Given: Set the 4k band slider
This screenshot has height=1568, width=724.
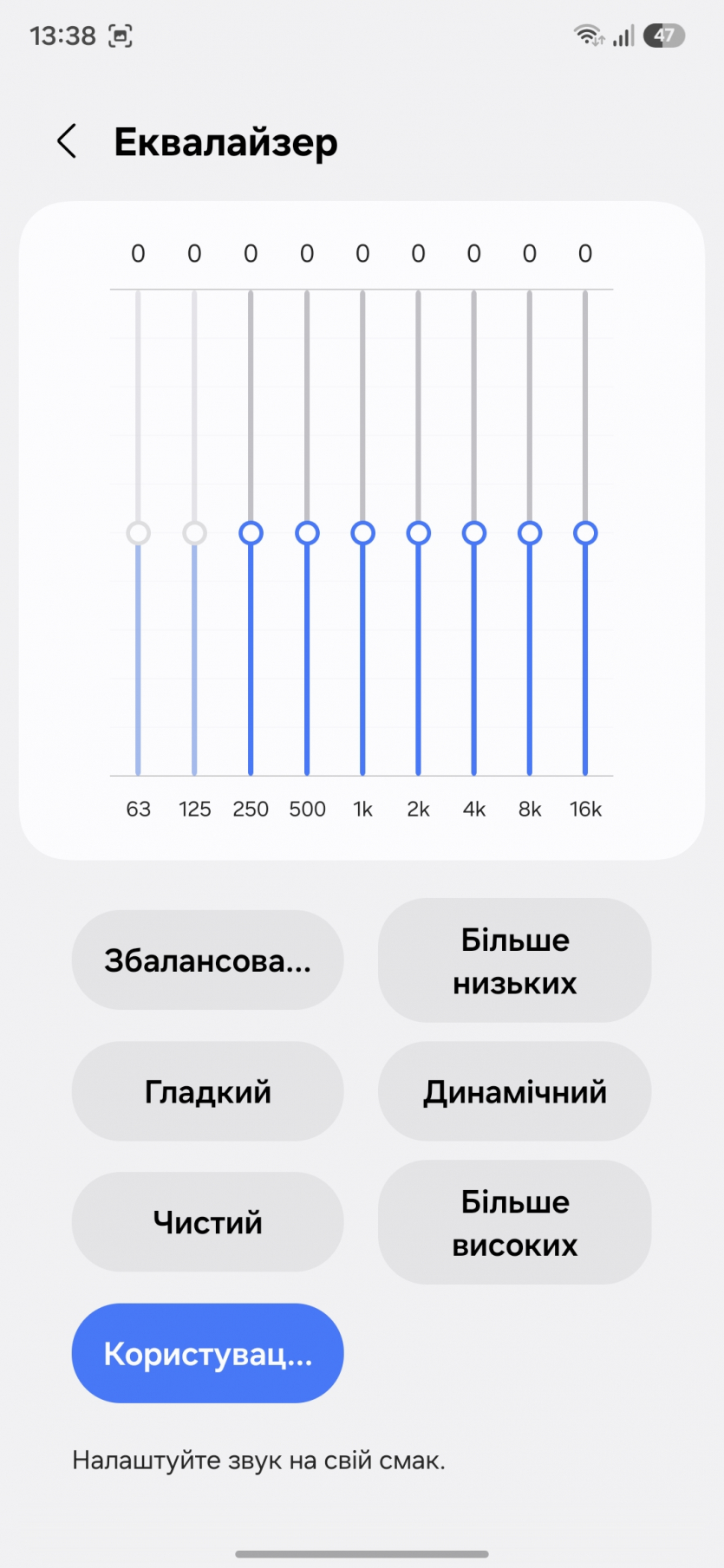Looking at the screenshot, I should (x=473, y=533).
